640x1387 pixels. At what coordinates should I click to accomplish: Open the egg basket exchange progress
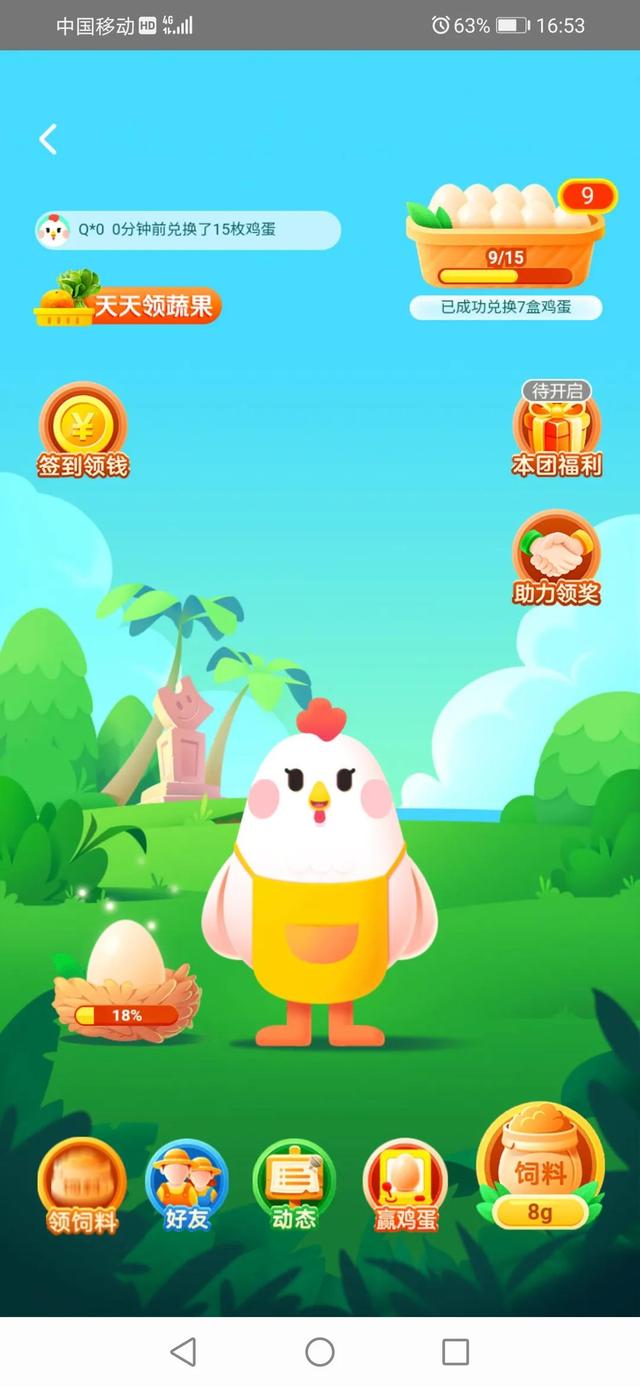pos(505,240)
